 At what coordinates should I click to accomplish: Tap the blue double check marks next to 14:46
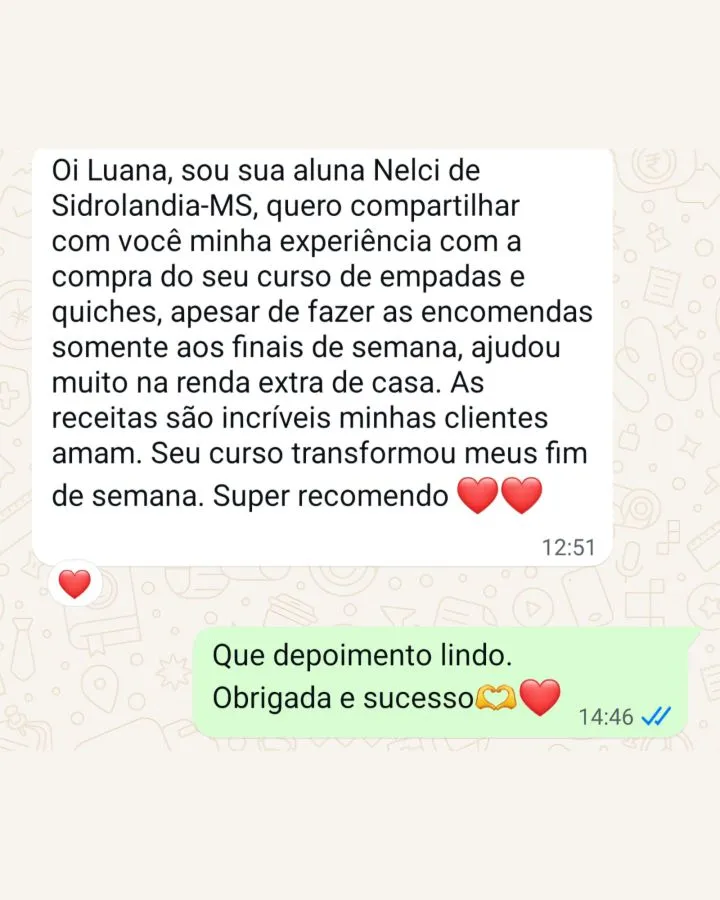click(656, 716)
